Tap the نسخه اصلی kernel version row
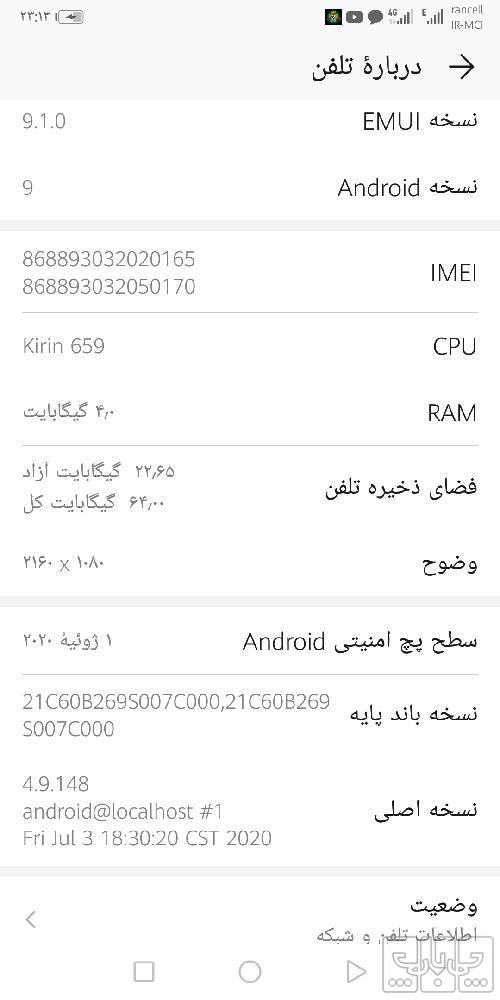This screenshot has width=500, height=1000. tap(250, 810)
